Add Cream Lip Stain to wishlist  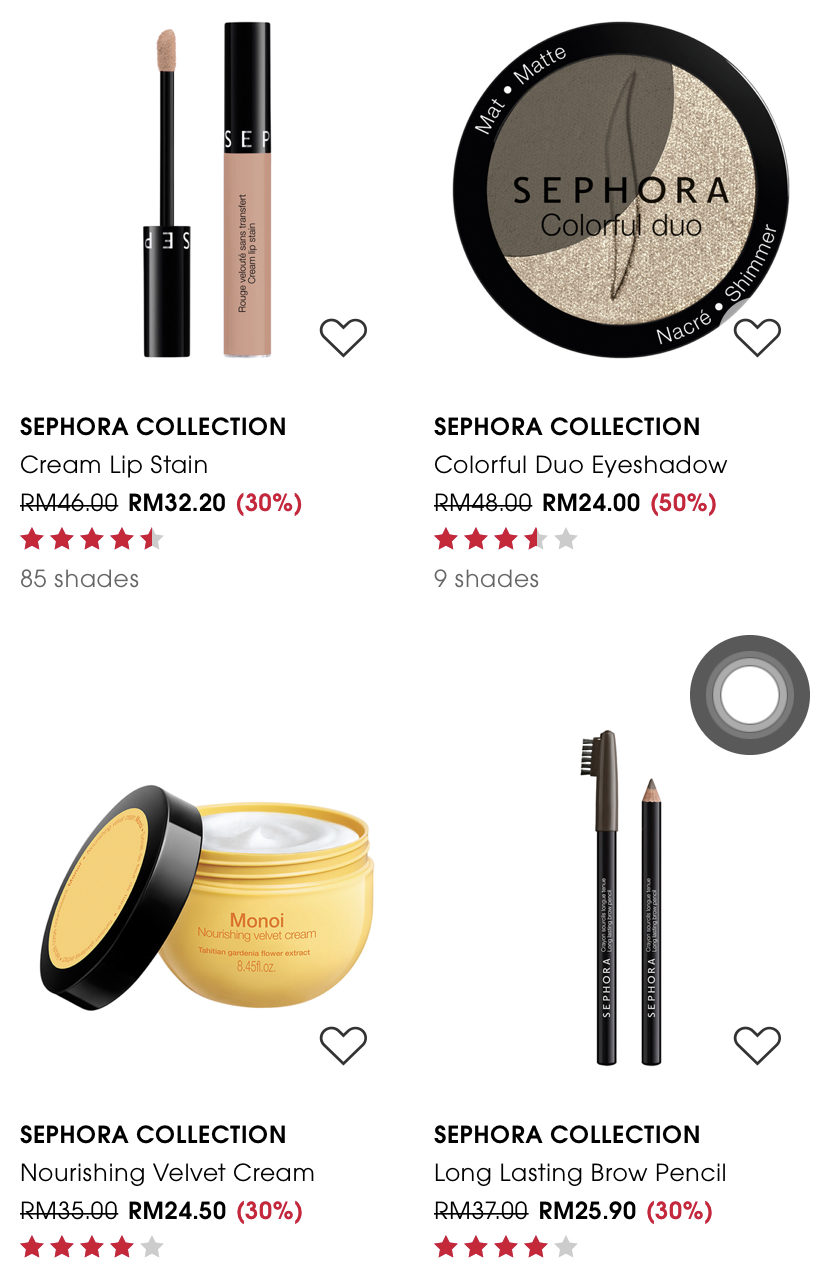pyautogui.click(x=343, y=338)
